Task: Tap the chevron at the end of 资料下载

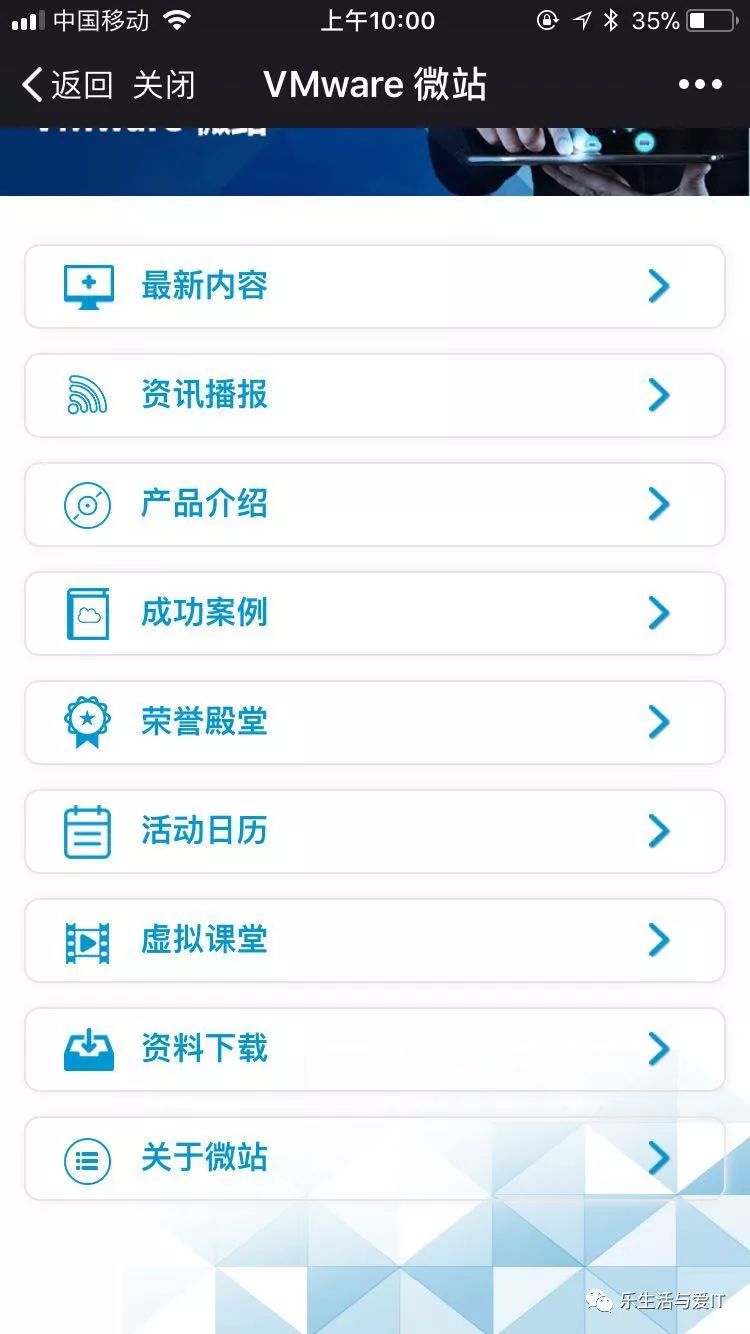Action: [x=660, y=1049]
